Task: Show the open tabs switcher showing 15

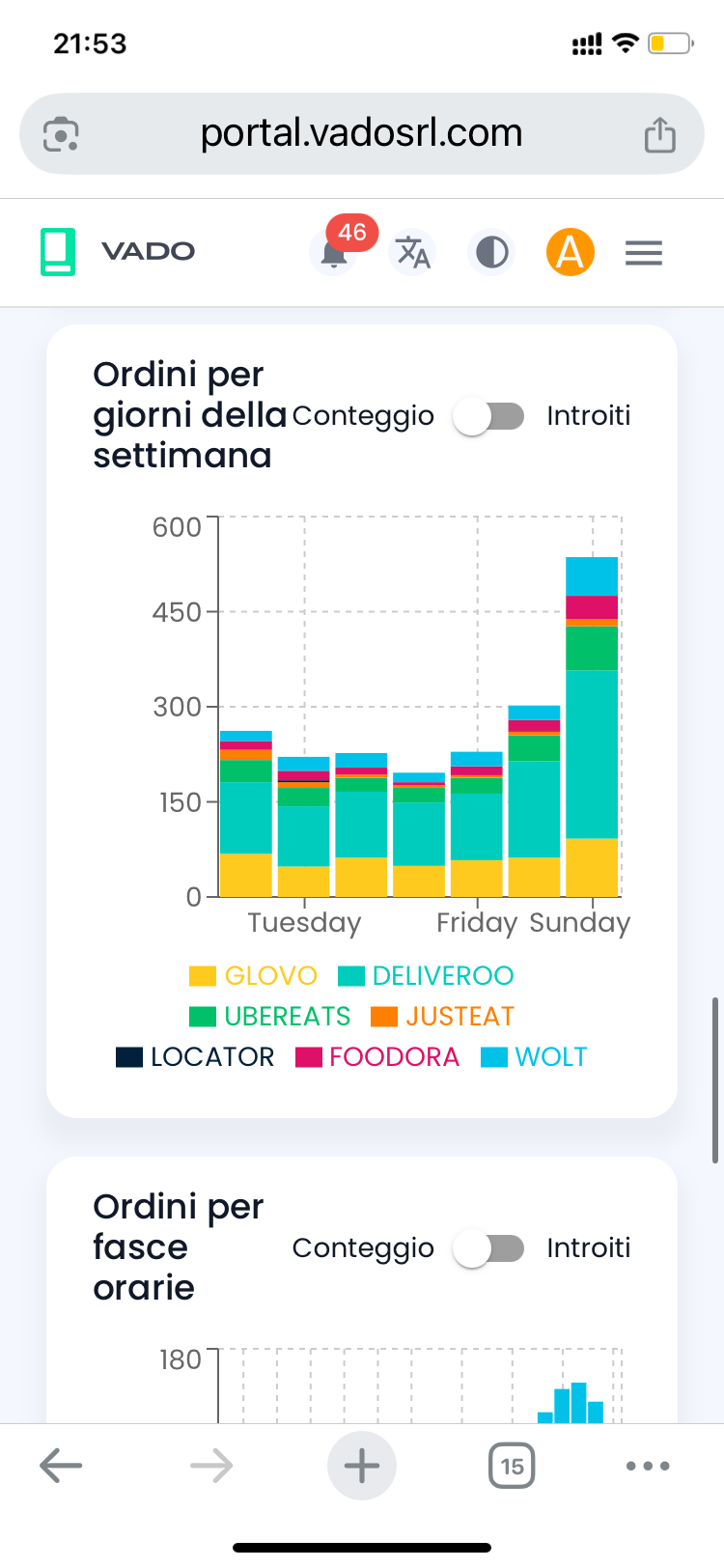Action: click(512, 1465)
